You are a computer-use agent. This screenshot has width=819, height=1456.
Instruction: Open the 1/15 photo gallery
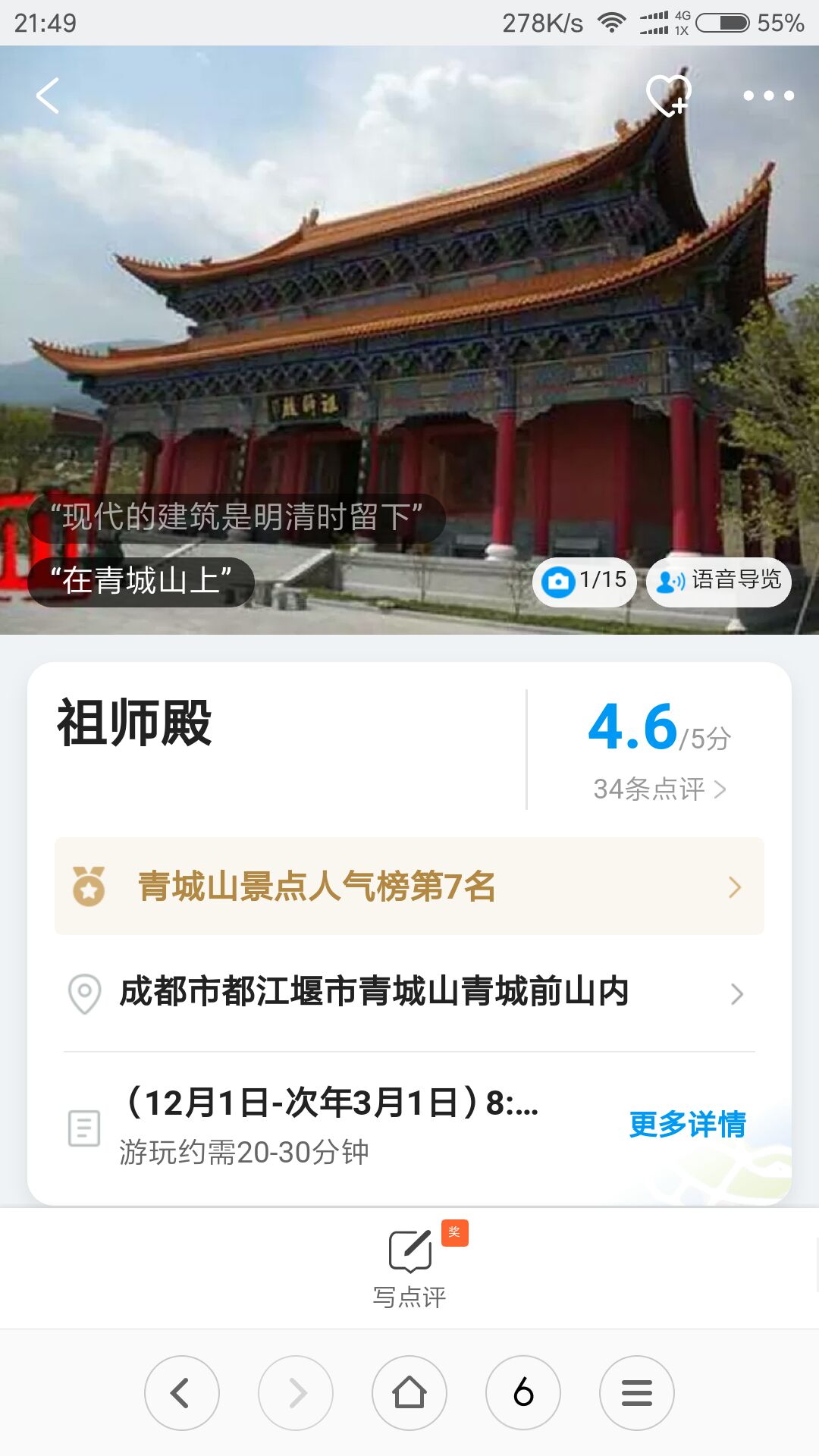point(585,581)
